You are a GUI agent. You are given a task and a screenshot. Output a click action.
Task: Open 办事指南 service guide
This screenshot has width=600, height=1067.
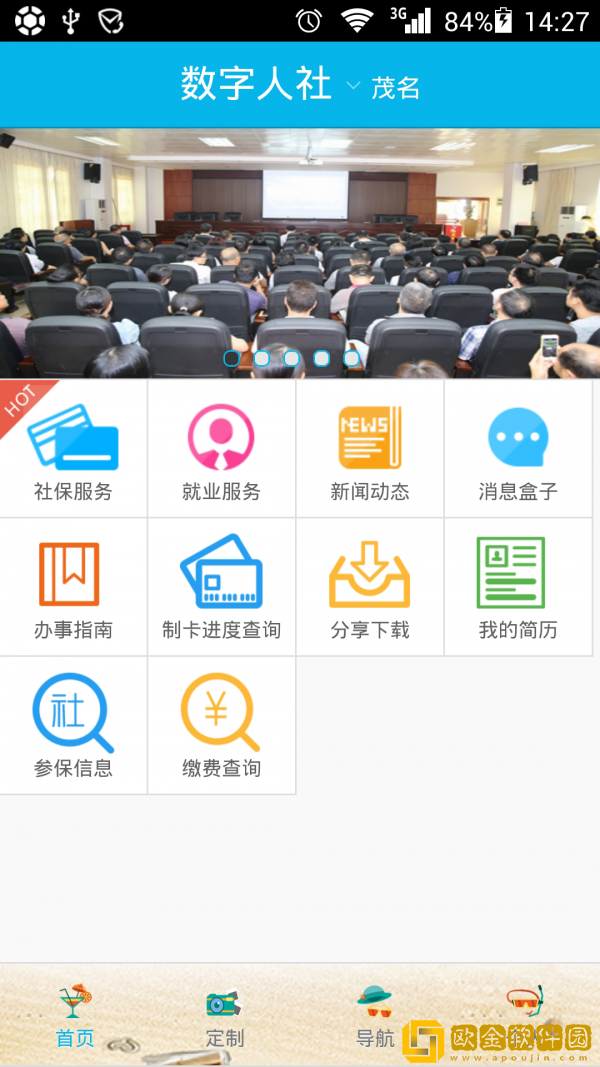(73, 588)
